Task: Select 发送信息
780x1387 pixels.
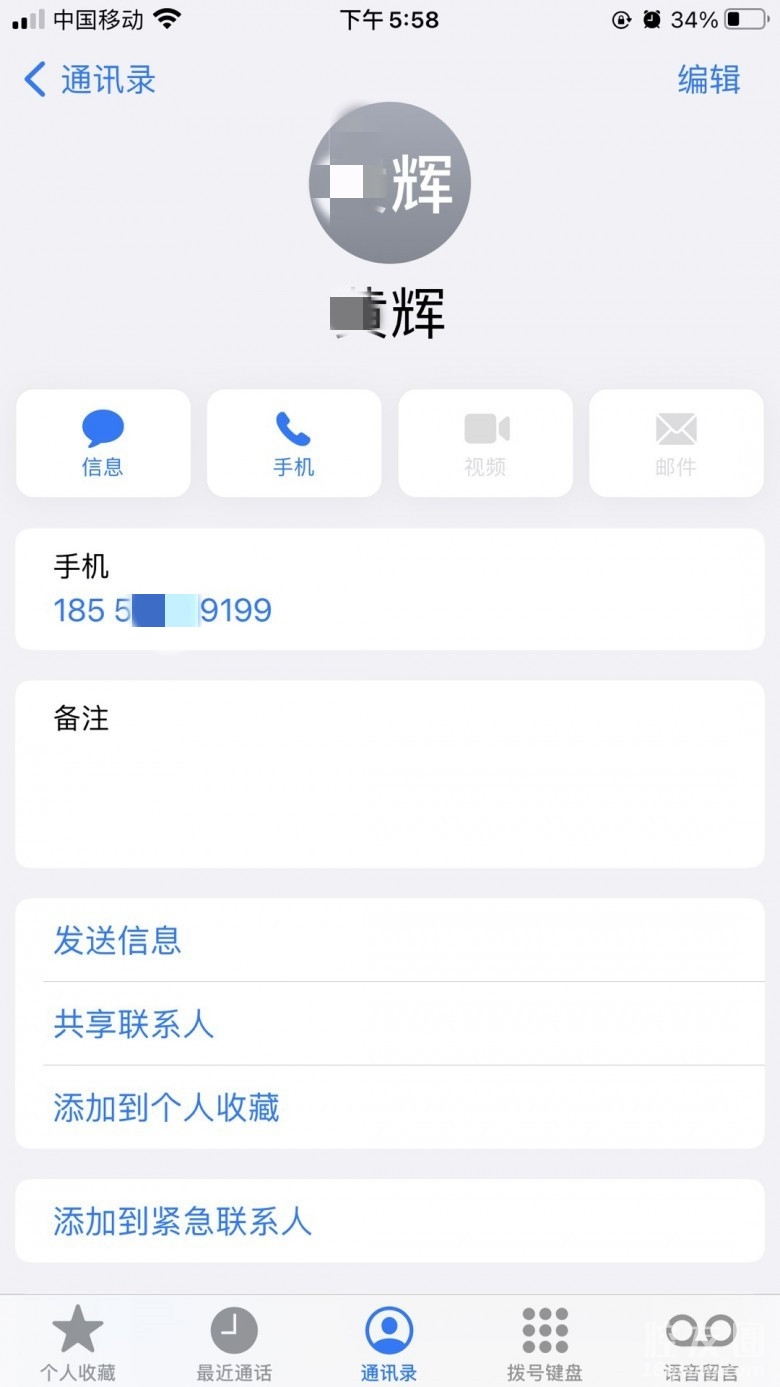Action: click(118, 940)
